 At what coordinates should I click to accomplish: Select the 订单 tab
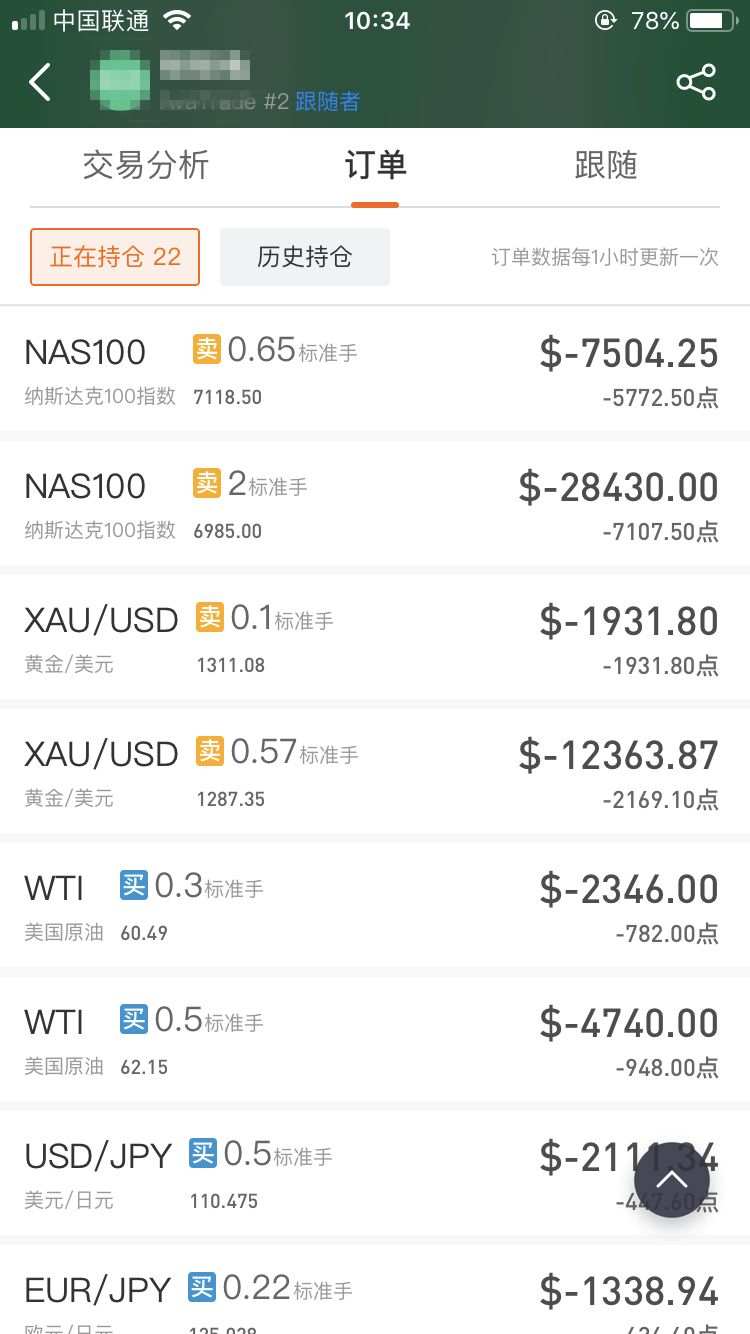(x=375, y=165)
